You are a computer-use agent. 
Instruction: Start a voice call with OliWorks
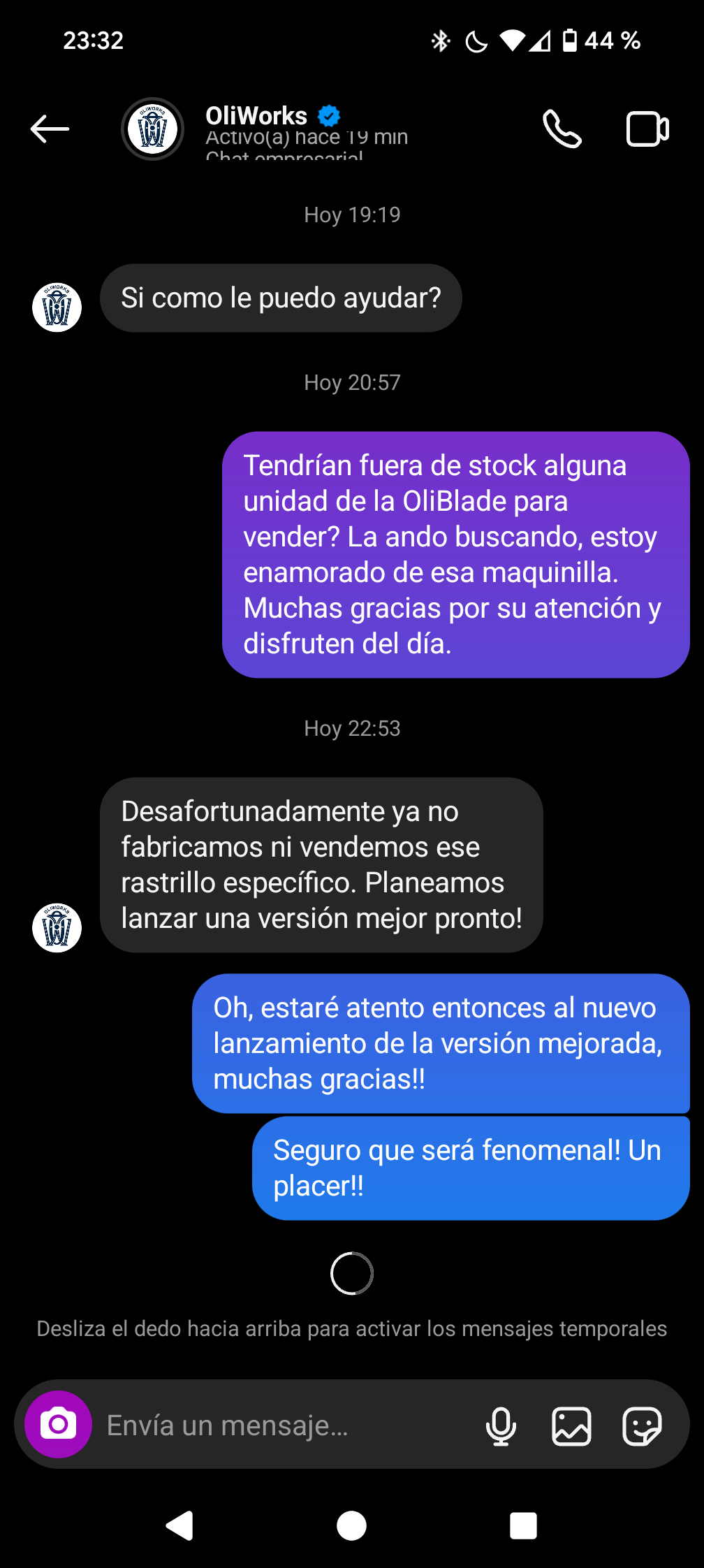(562, 129)
